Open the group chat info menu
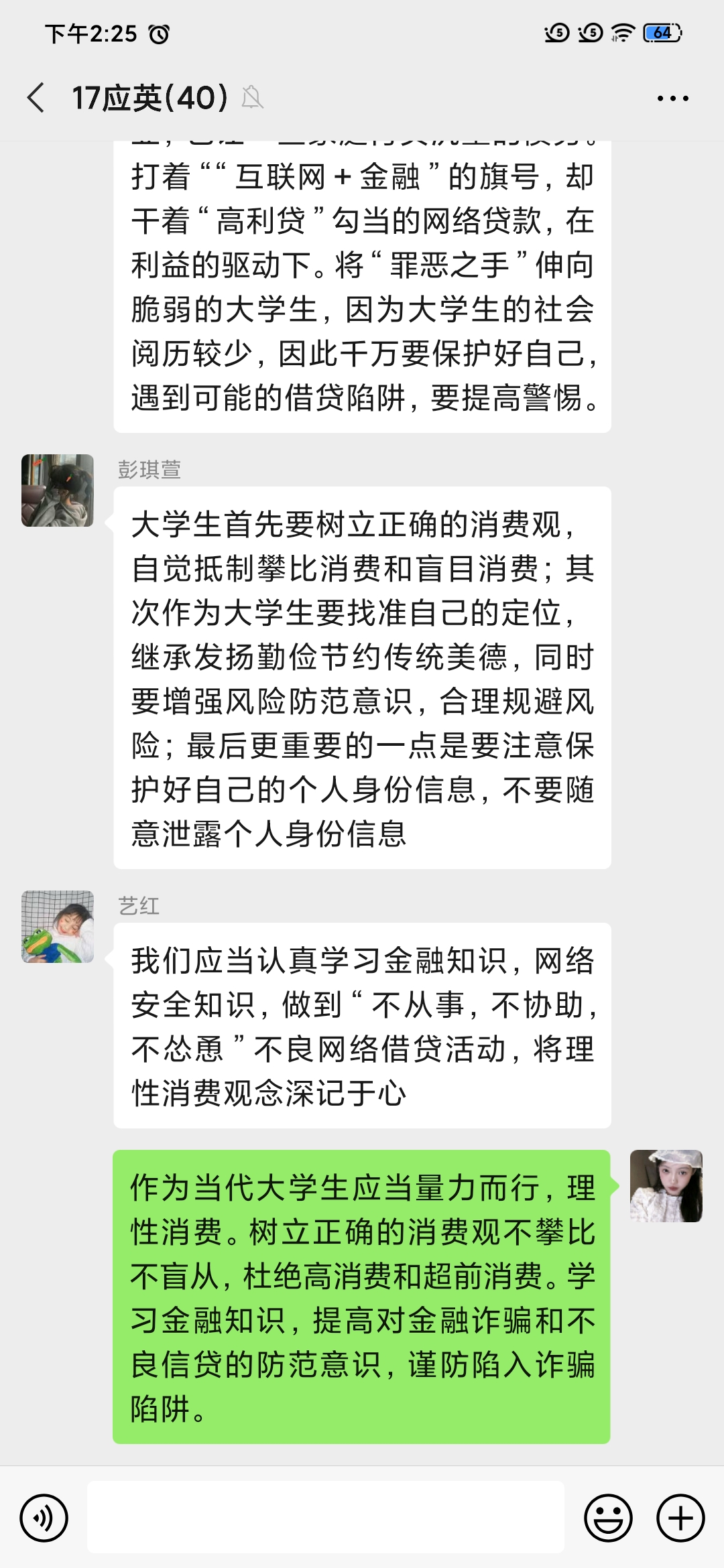724x1568 pixels. [672, 99]
